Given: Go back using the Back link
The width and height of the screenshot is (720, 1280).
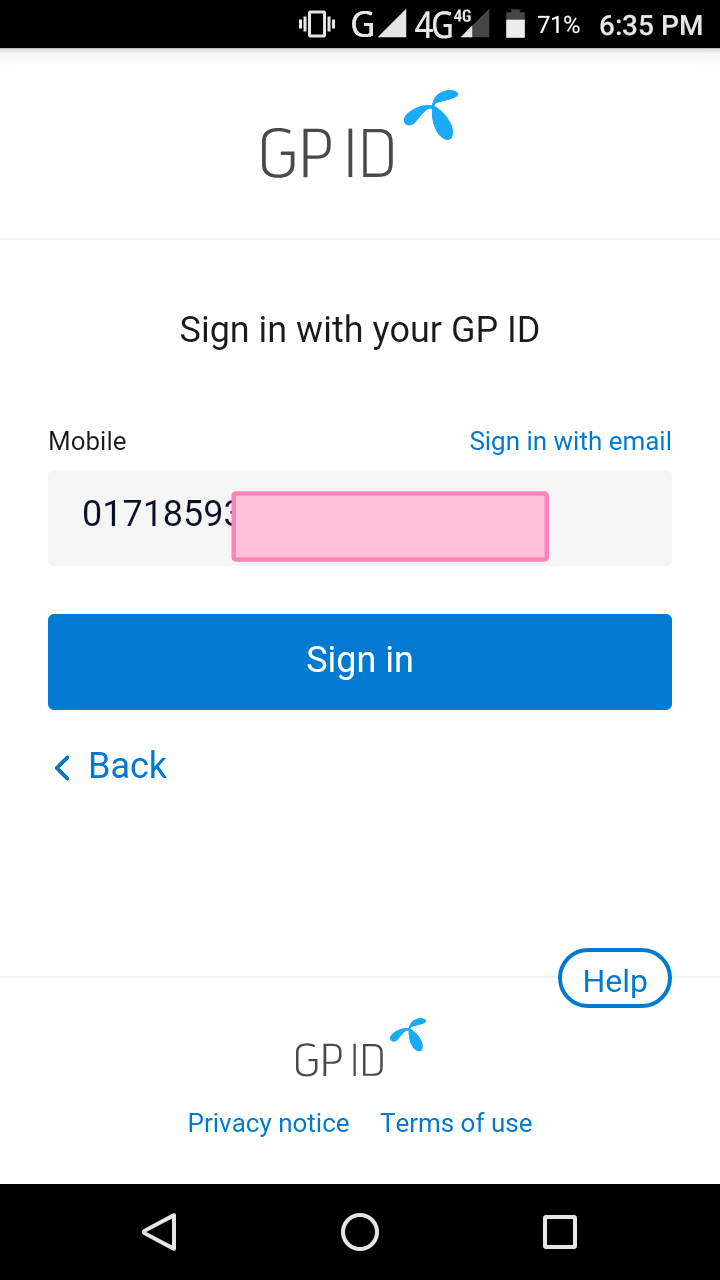Looking at the screenshot, I should [x=110, y=766].
